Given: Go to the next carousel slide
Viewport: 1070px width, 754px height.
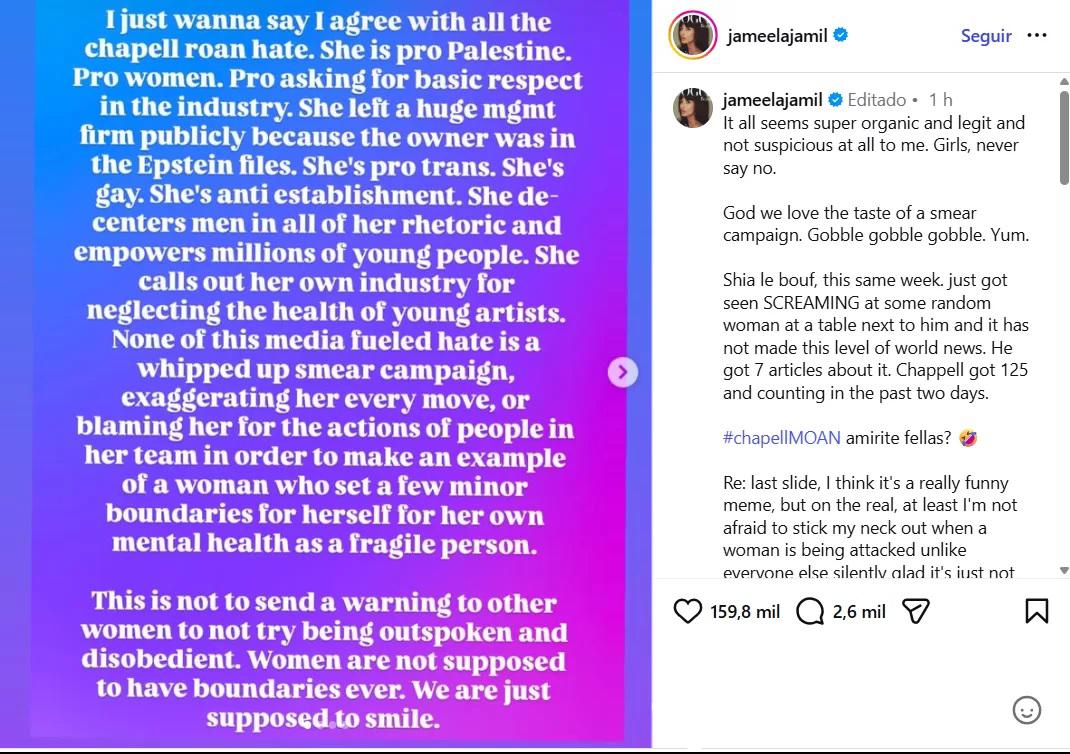Looking at the screenshot, I should pos(622,372).
